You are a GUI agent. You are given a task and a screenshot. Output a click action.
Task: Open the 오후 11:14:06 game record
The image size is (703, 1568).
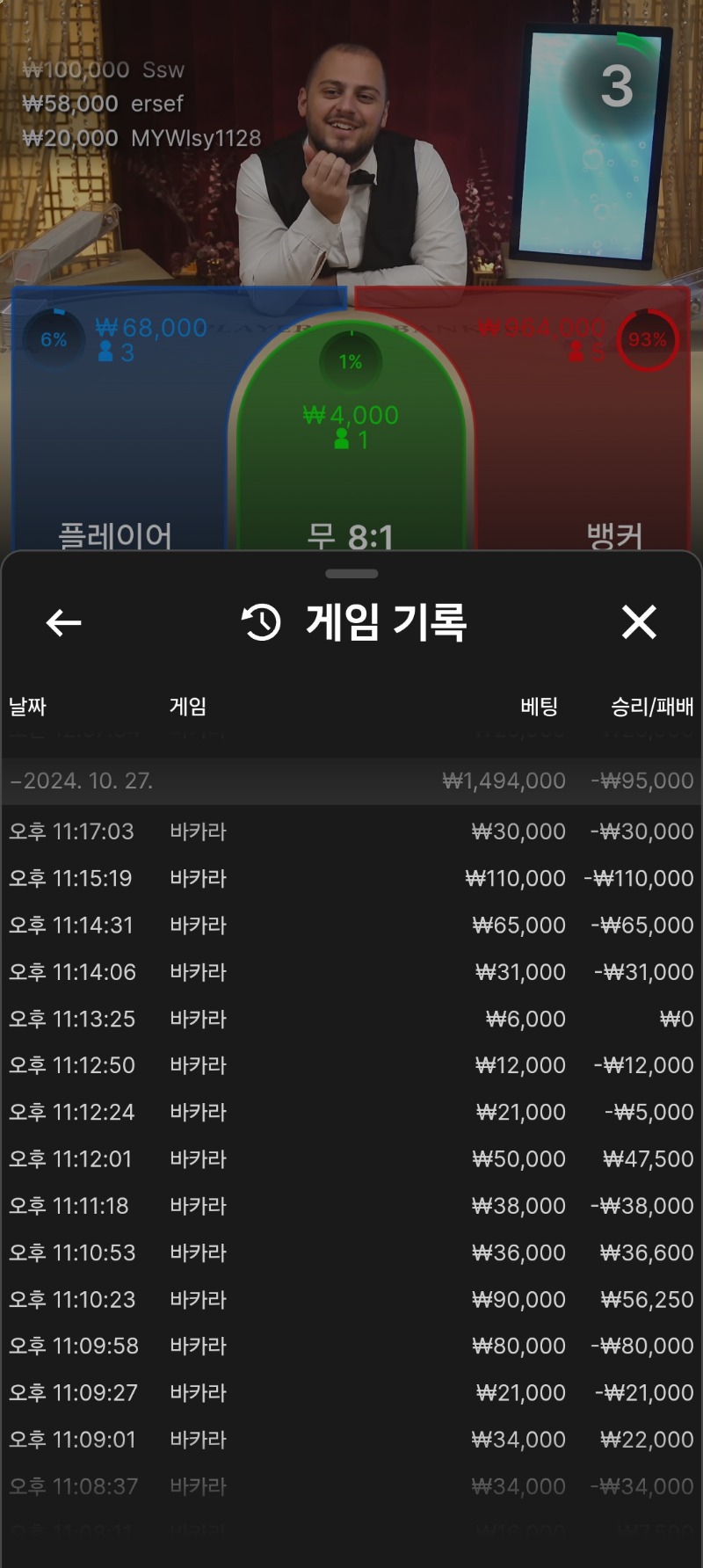(351, 972)
